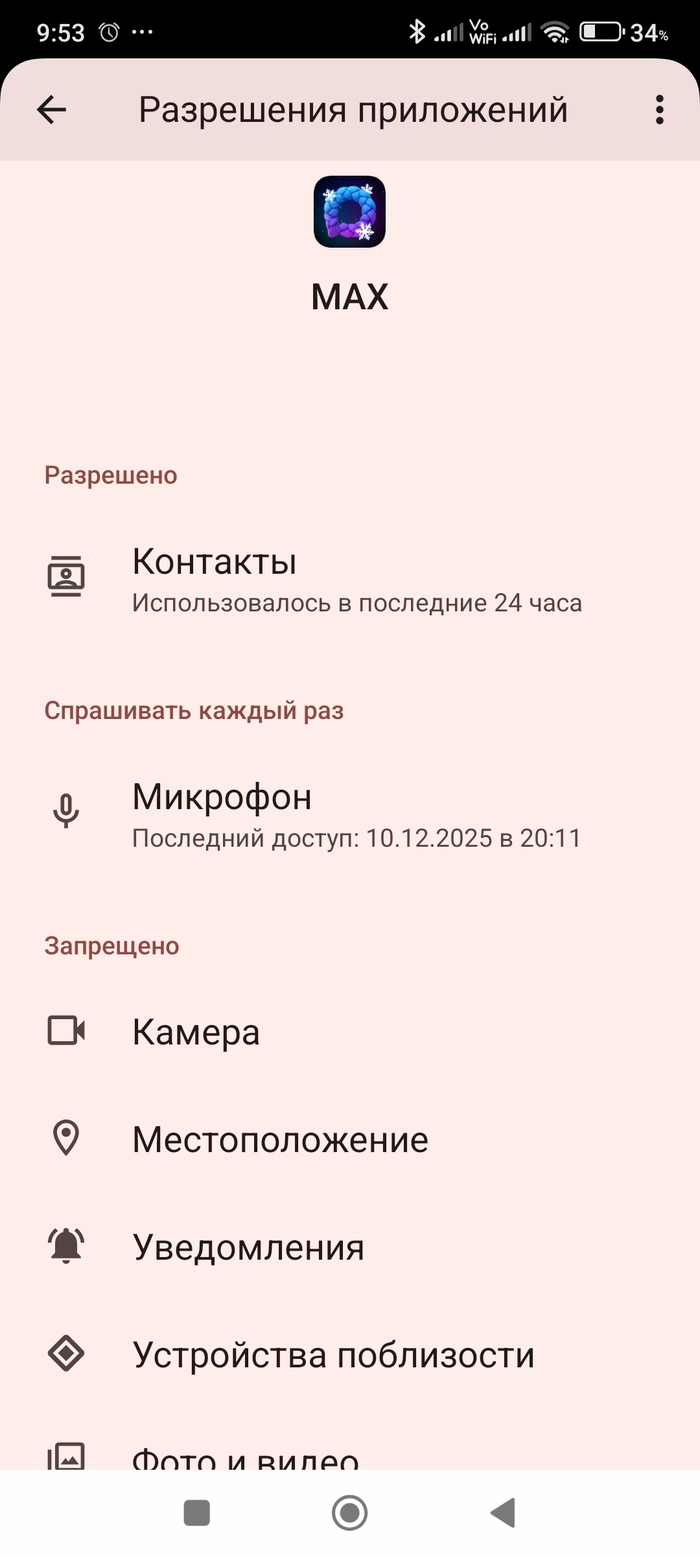
Task: Go back from app permissions
Action: (51, 110)
